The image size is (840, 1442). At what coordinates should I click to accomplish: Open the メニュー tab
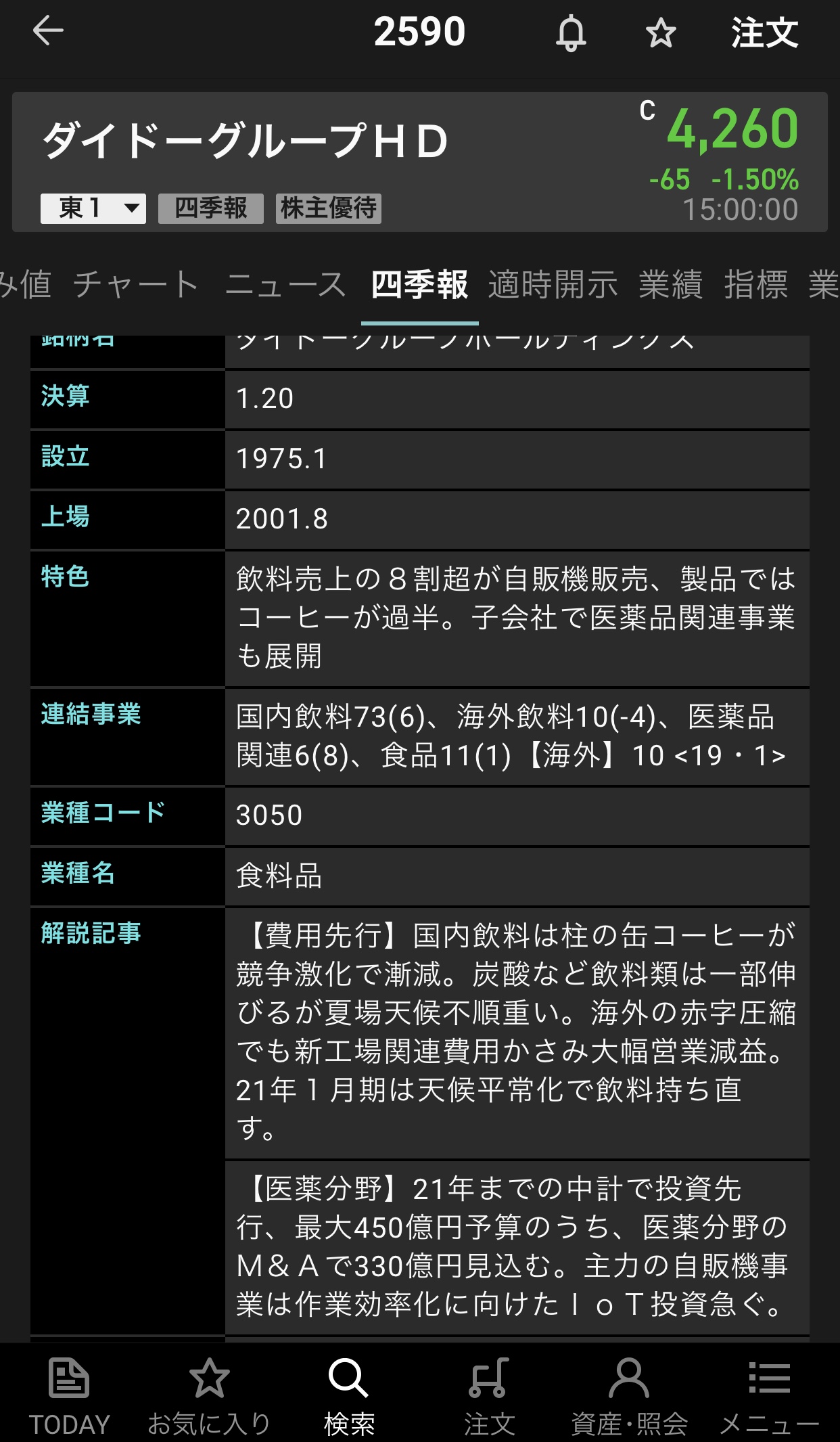tap(769, 1395)
